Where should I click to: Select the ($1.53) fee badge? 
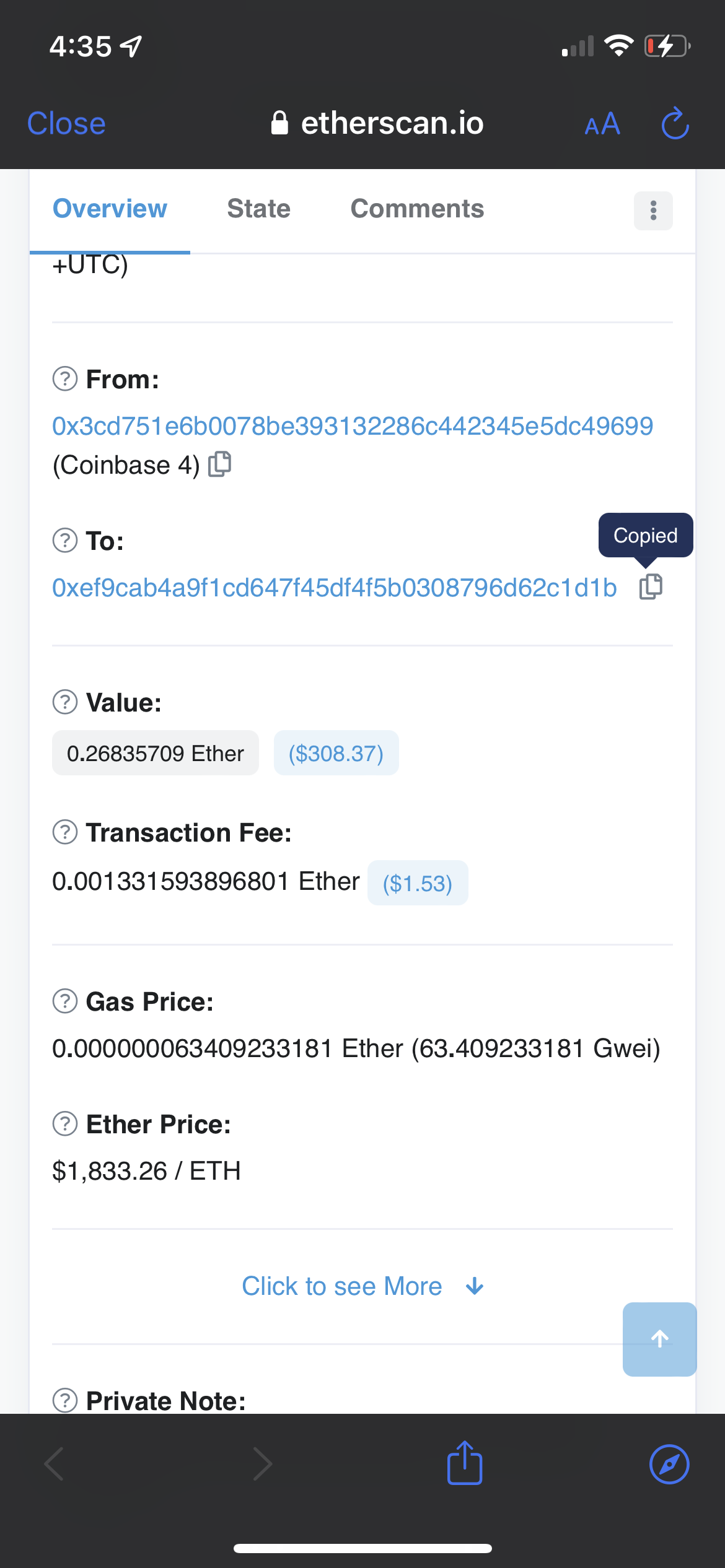417,882
